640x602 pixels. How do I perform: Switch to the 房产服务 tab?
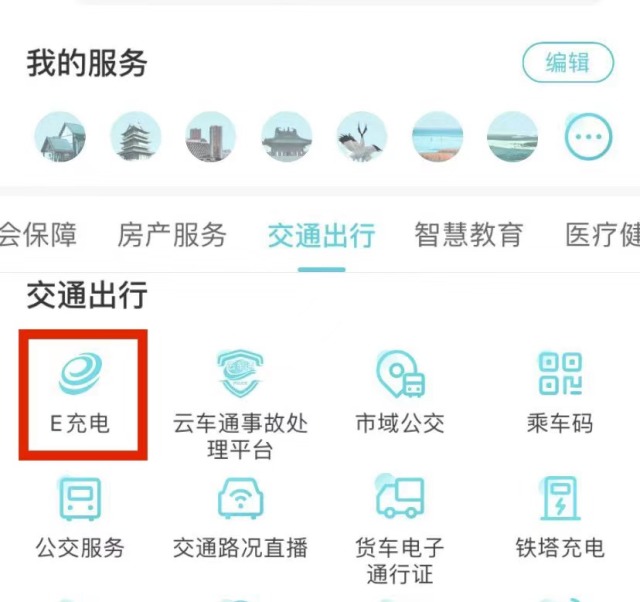pos(172,235)
